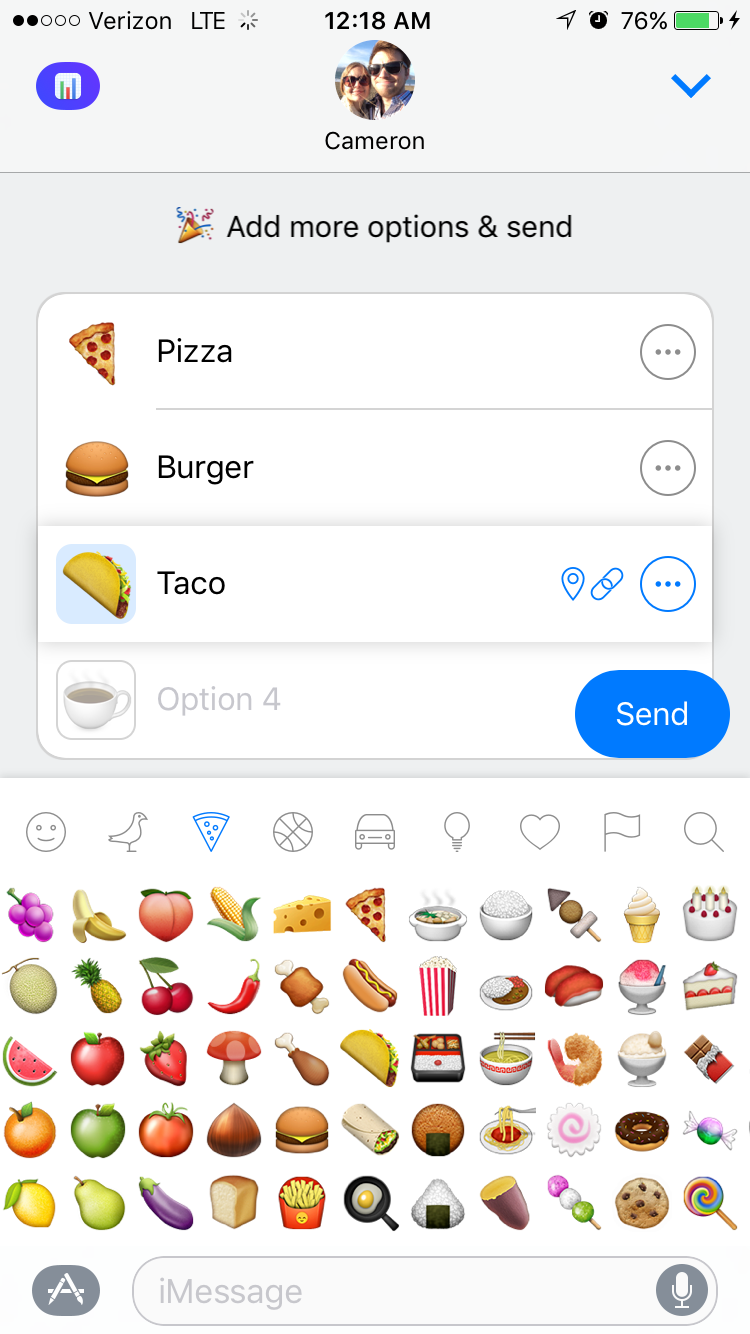The image size is (750, 1334).
Task: Switch to the smiley faces emoji category
Action: tap(46, 832)
